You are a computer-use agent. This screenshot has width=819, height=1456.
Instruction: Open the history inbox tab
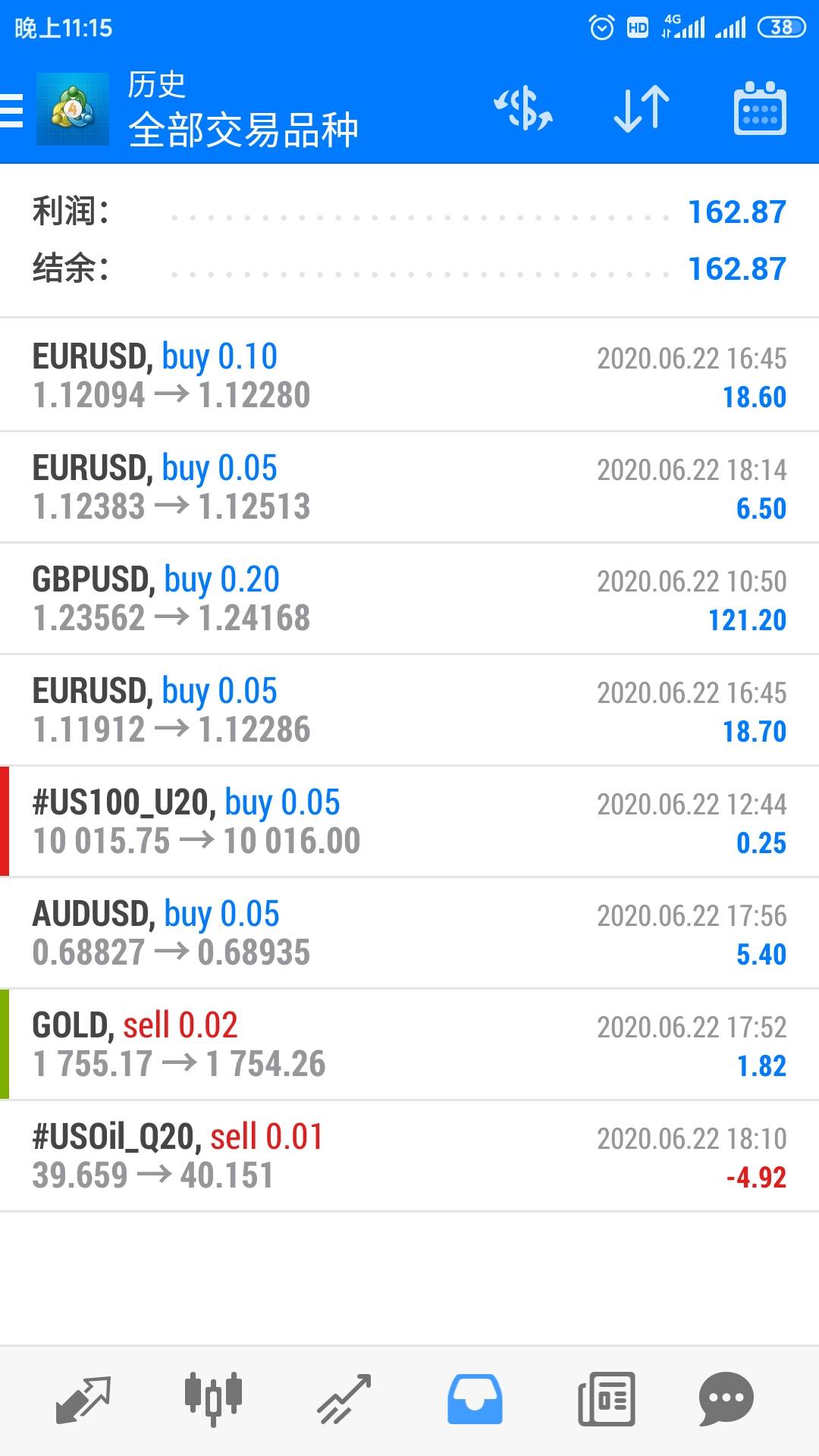coord(475,1399)
